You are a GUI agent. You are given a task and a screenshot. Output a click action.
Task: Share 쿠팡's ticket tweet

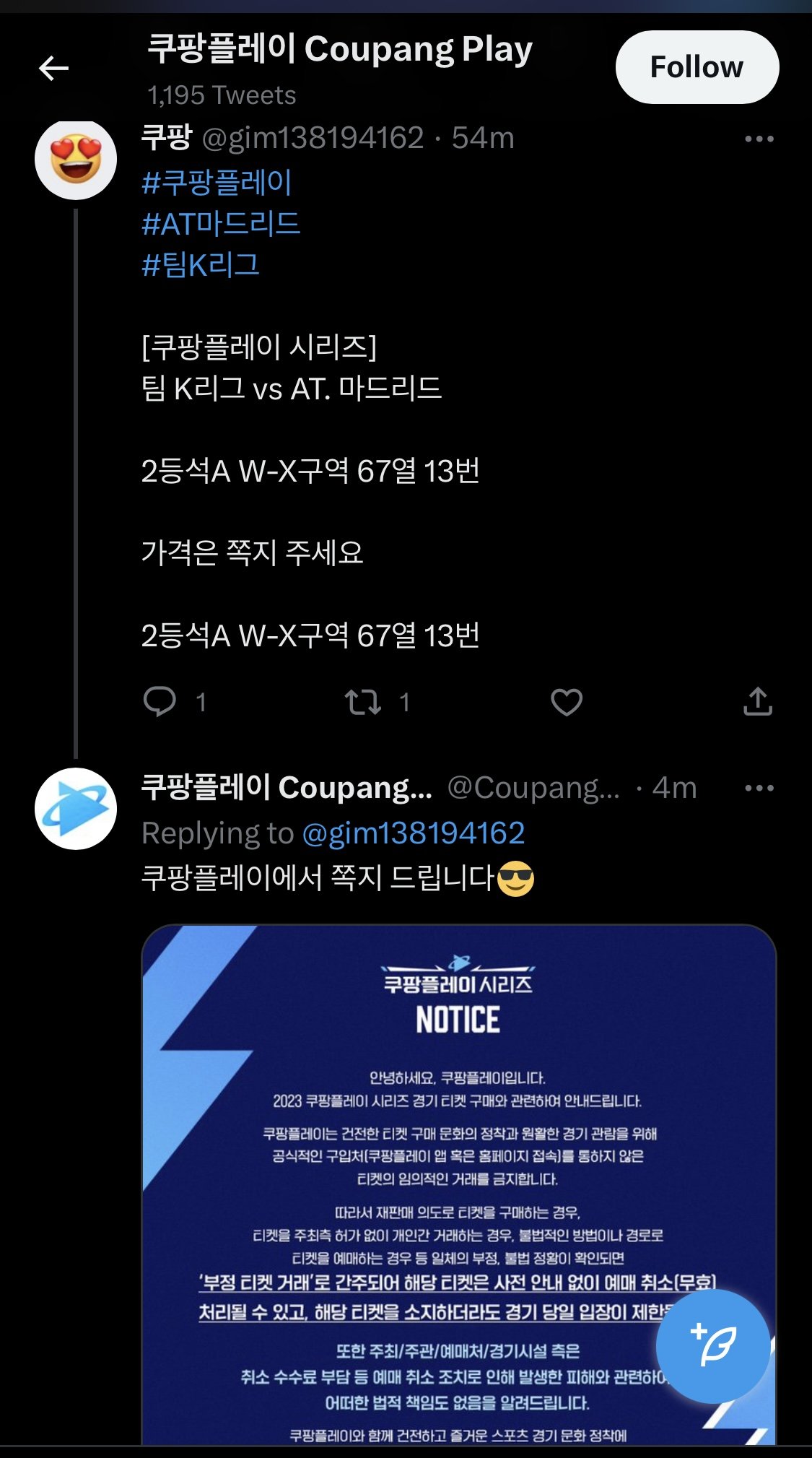tap(758, 701)
